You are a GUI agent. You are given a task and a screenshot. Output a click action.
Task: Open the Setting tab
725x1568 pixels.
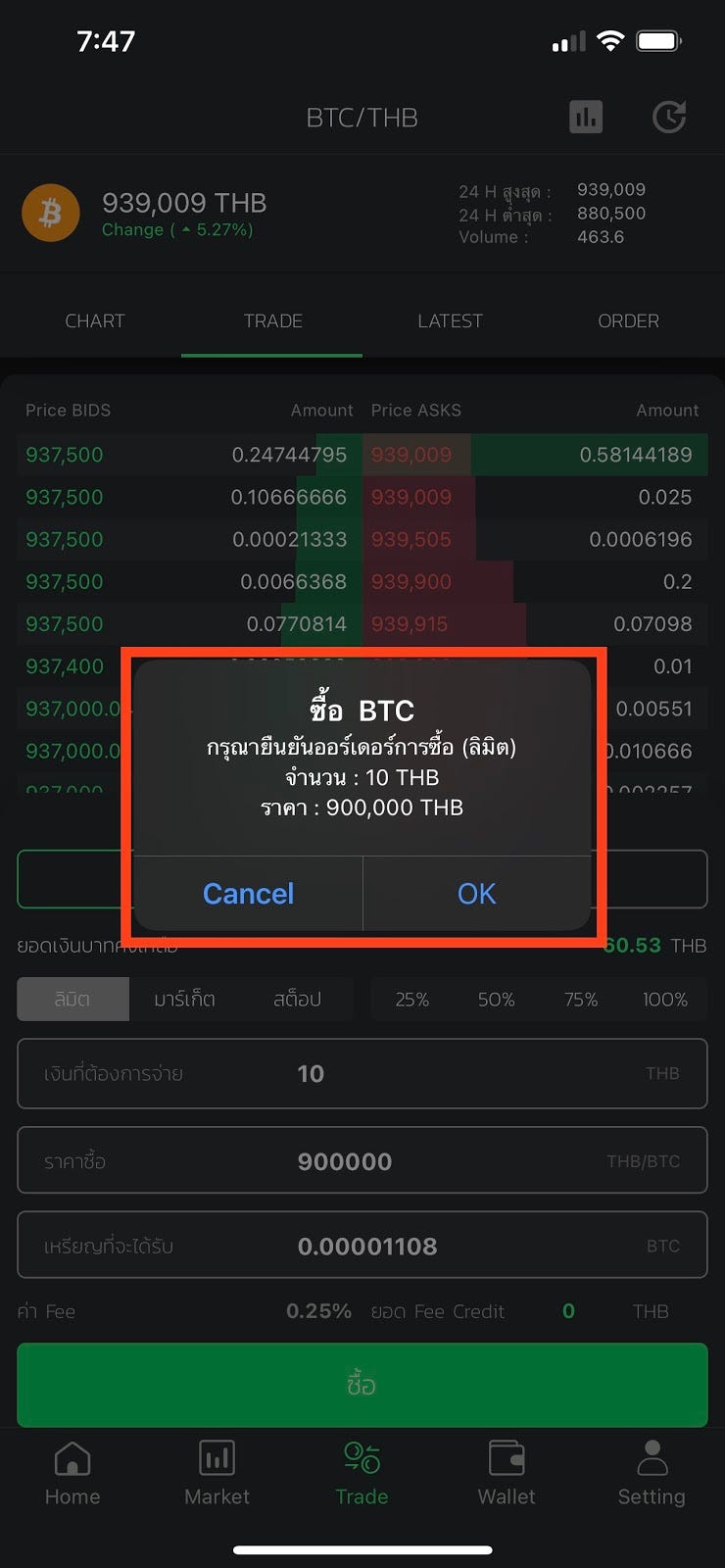click(652, 1472)
